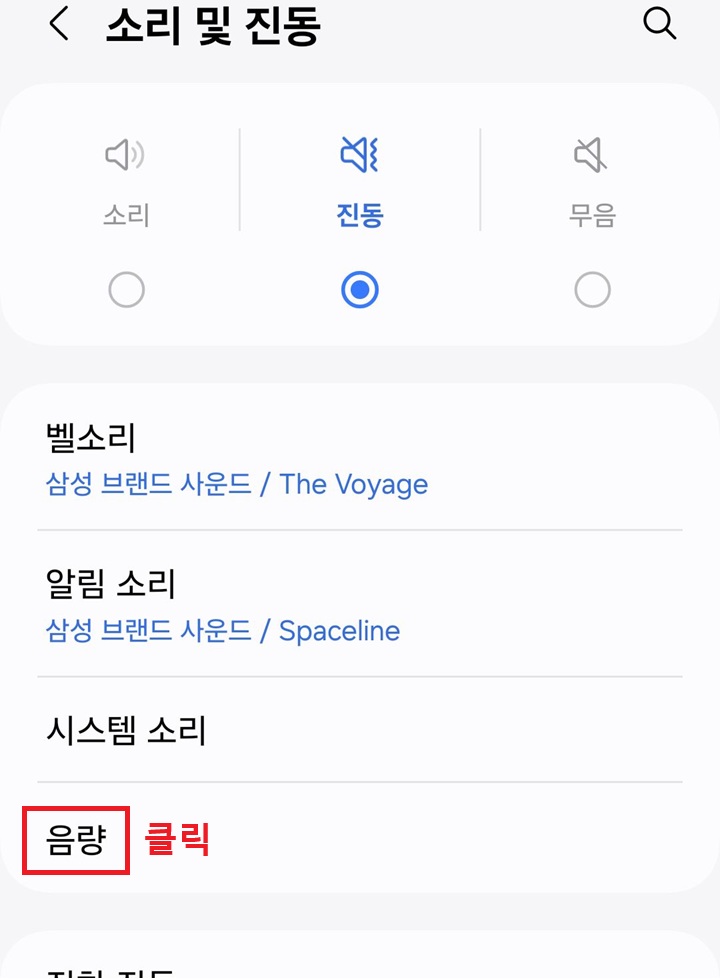Select the 소리 radio button
Screen dimensions: 720x979
[126, 289]
